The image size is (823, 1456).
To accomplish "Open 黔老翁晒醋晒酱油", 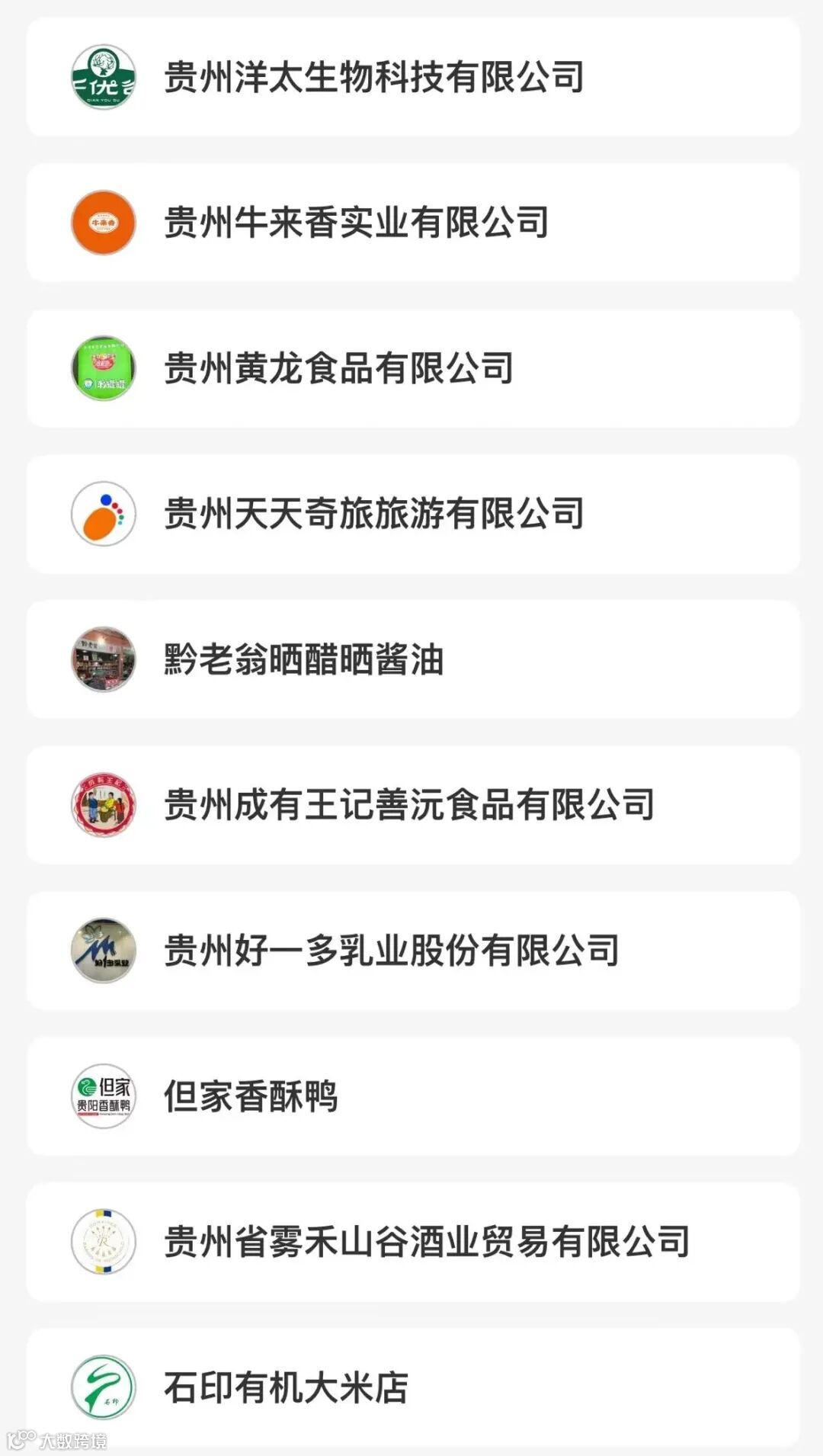I will click(303, 659).
